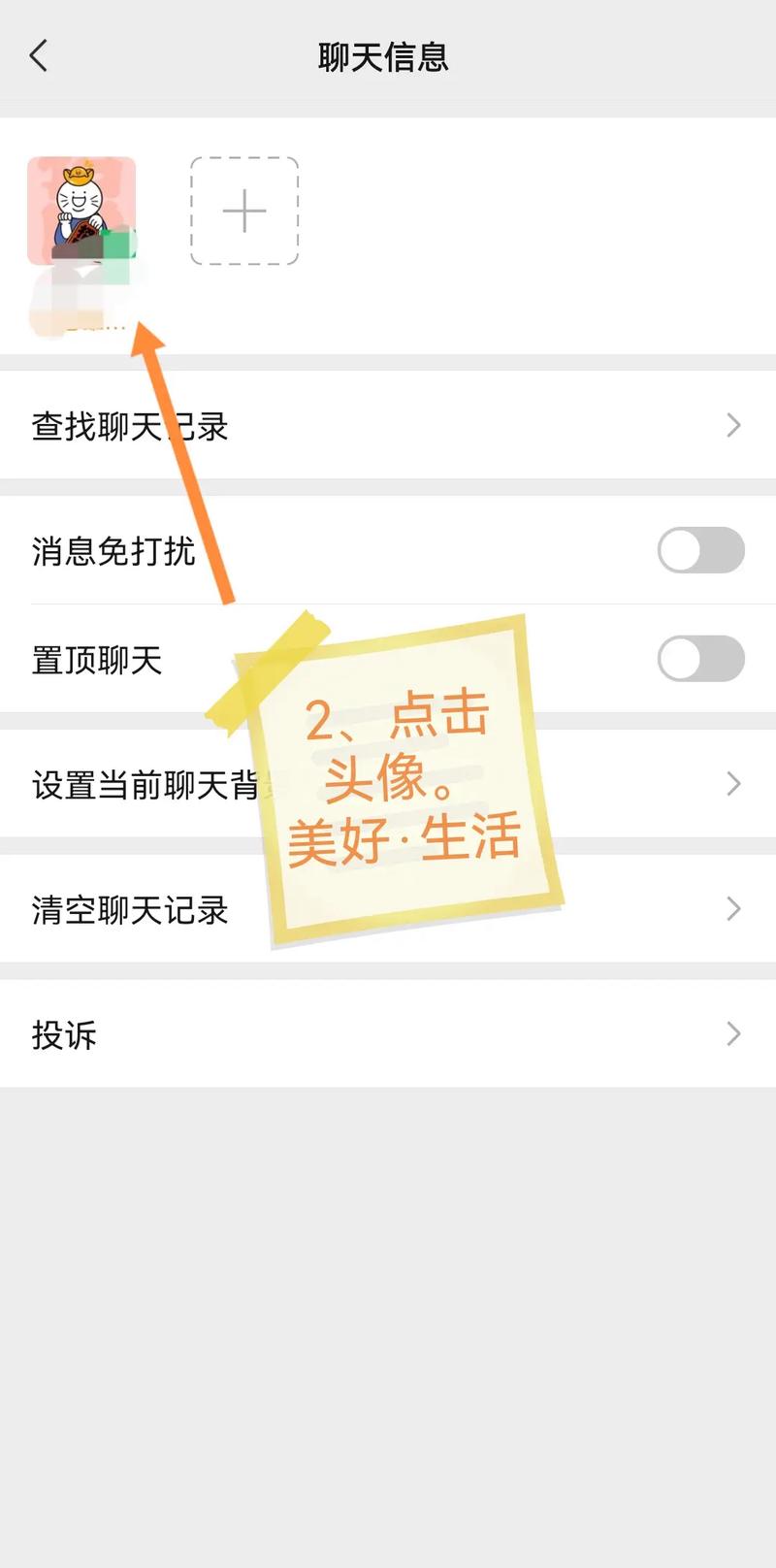Screen dimensions: 776x1568
Task: Turn on 置顶聊天 switch
Action: tap(700, 659)
